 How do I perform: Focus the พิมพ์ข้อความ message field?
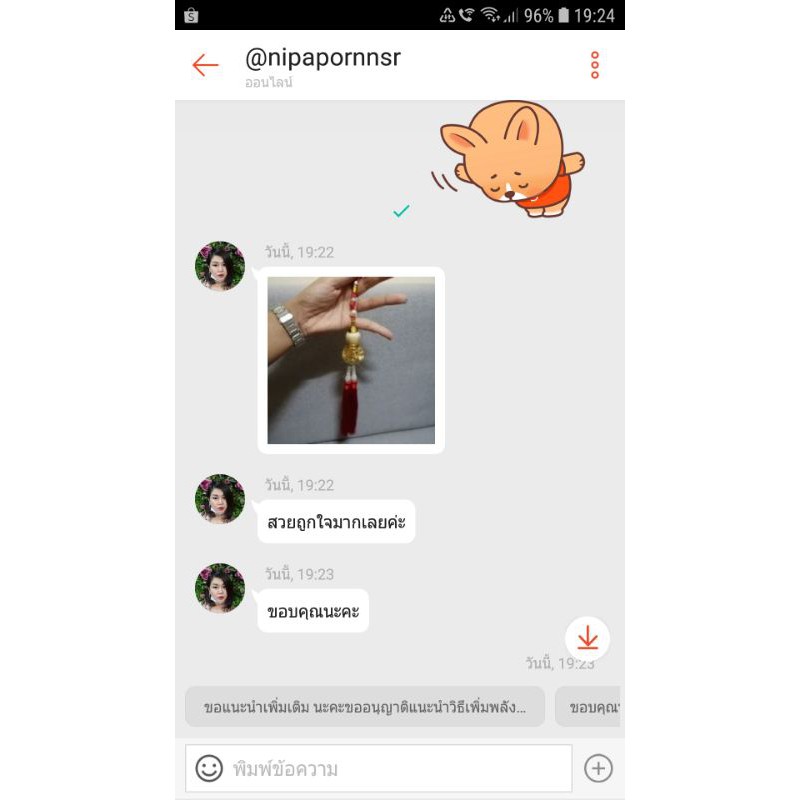pos(379,768)
